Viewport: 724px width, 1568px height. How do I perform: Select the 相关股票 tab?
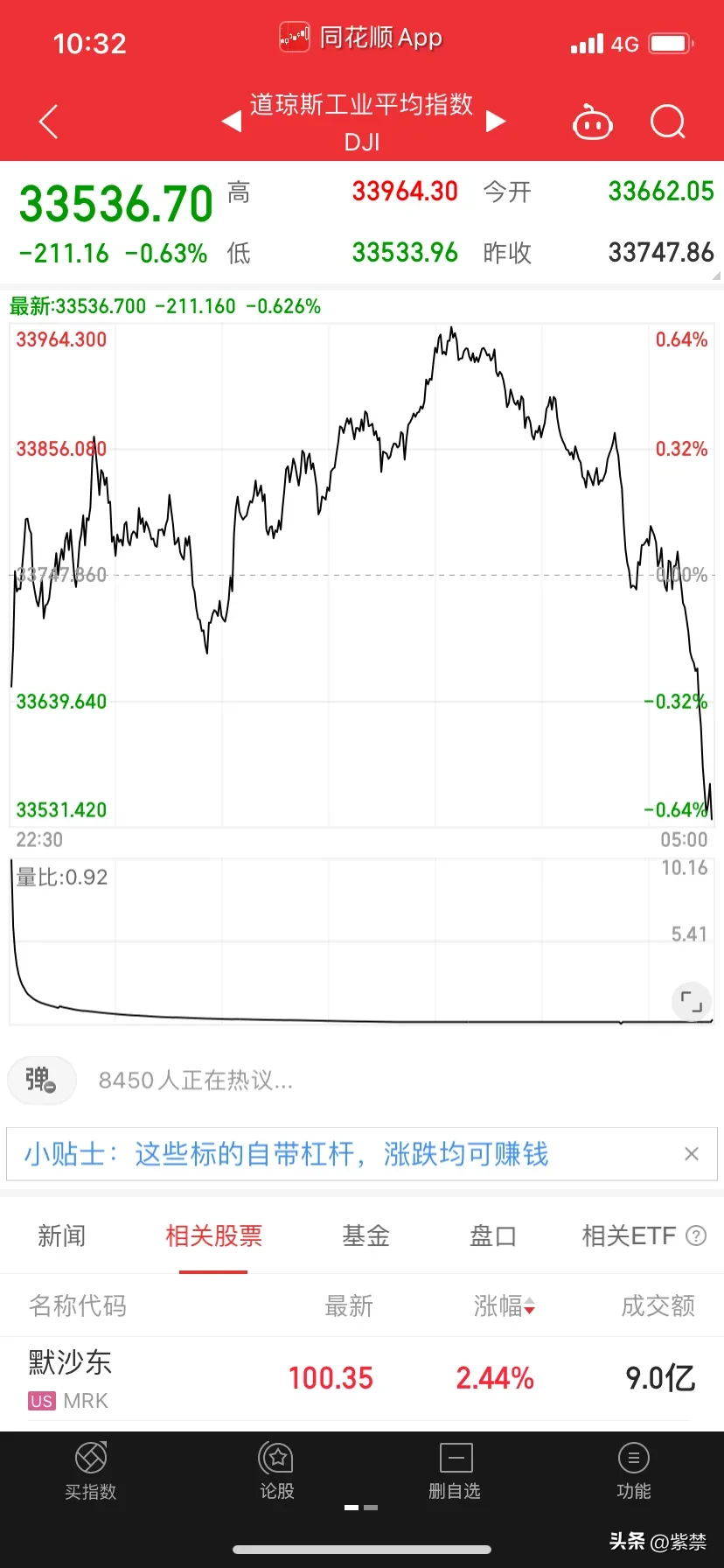213,1235
